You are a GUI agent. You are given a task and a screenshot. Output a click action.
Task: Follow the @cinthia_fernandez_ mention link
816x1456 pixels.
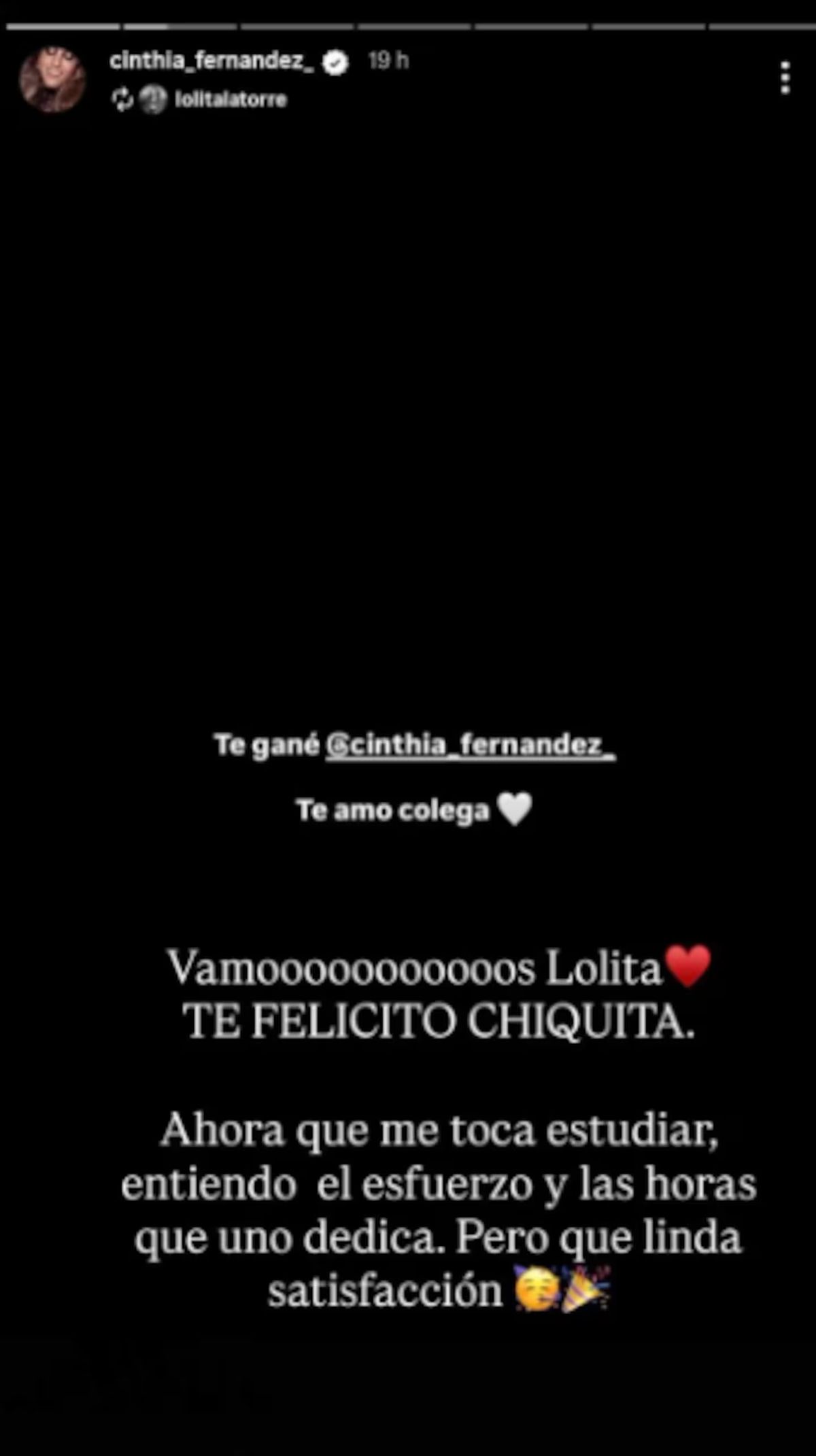(x=471, y=746)
